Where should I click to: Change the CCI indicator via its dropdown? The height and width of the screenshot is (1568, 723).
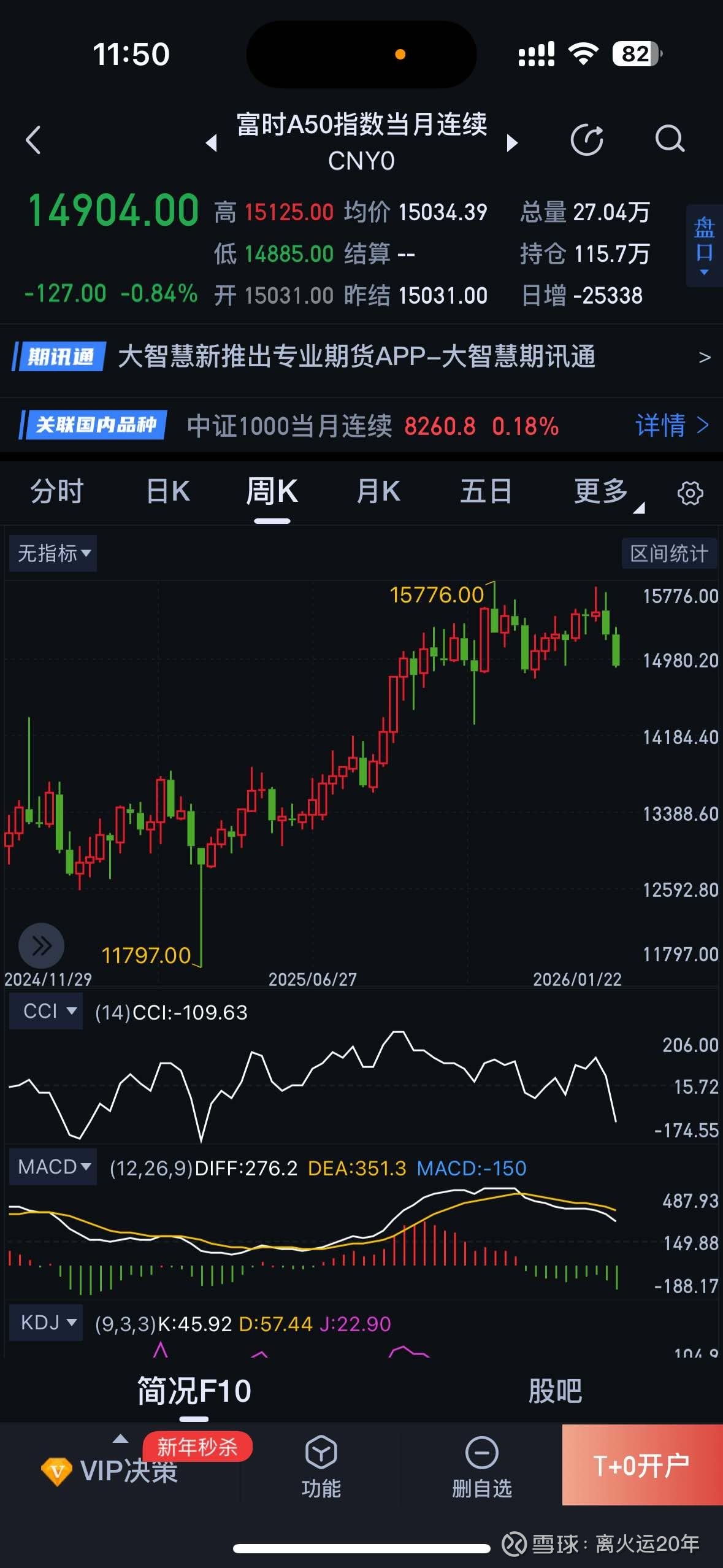tap(45, 1011)
